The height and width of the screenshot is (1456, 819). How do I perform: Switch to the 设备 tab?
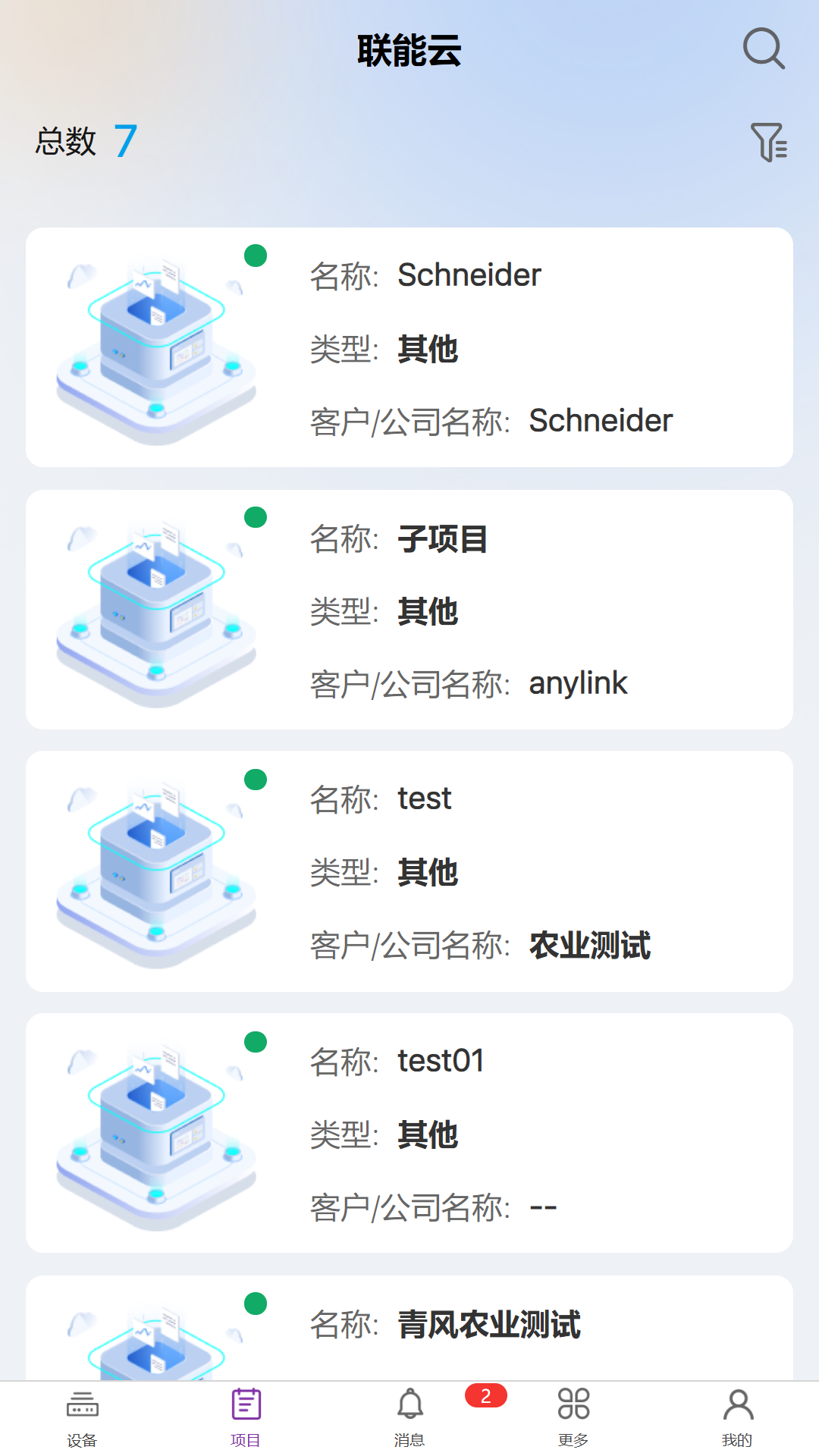click(x=82, y=1417)
